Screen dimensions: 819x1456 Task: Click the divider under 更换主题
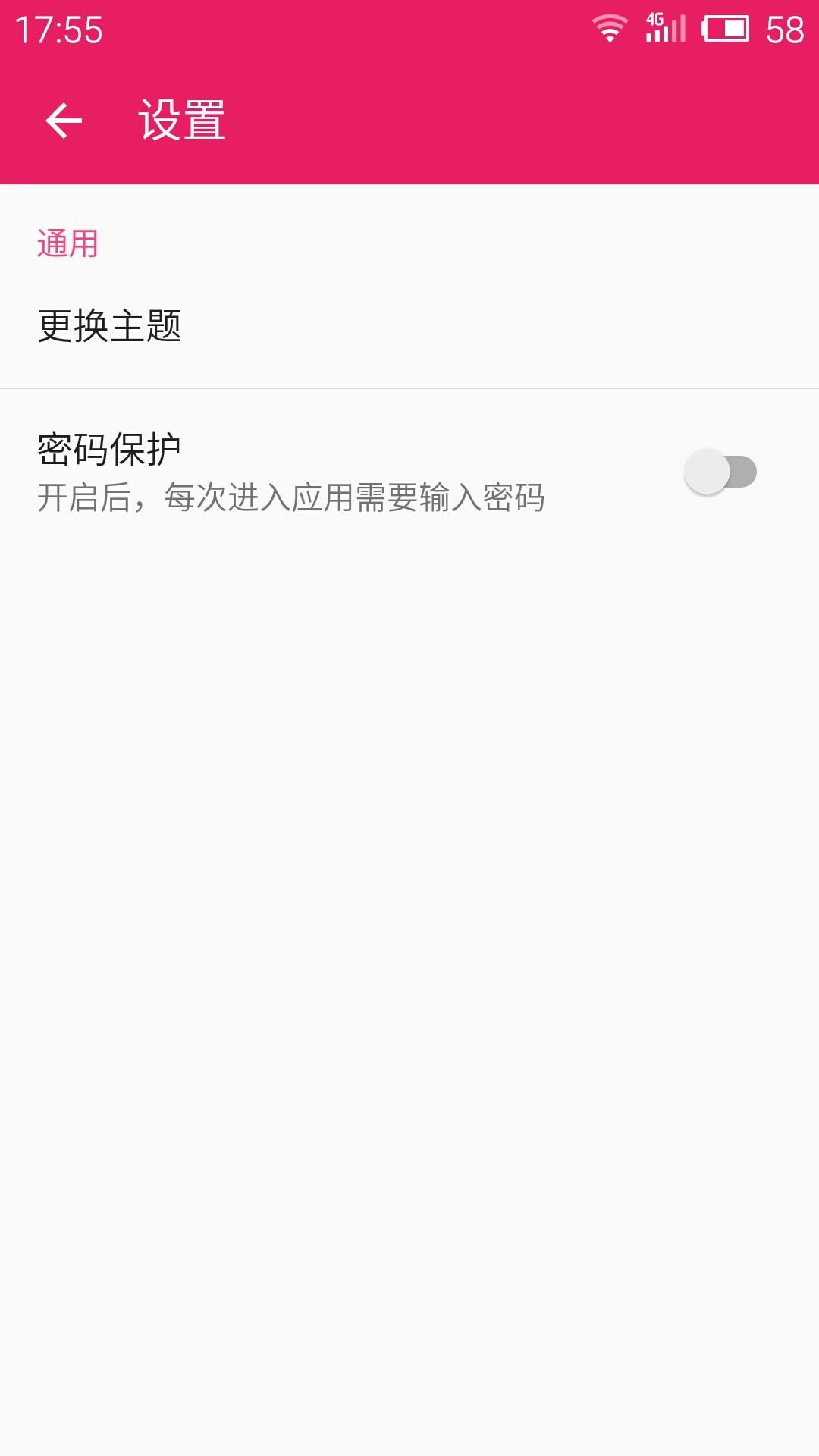pos(409,387)
